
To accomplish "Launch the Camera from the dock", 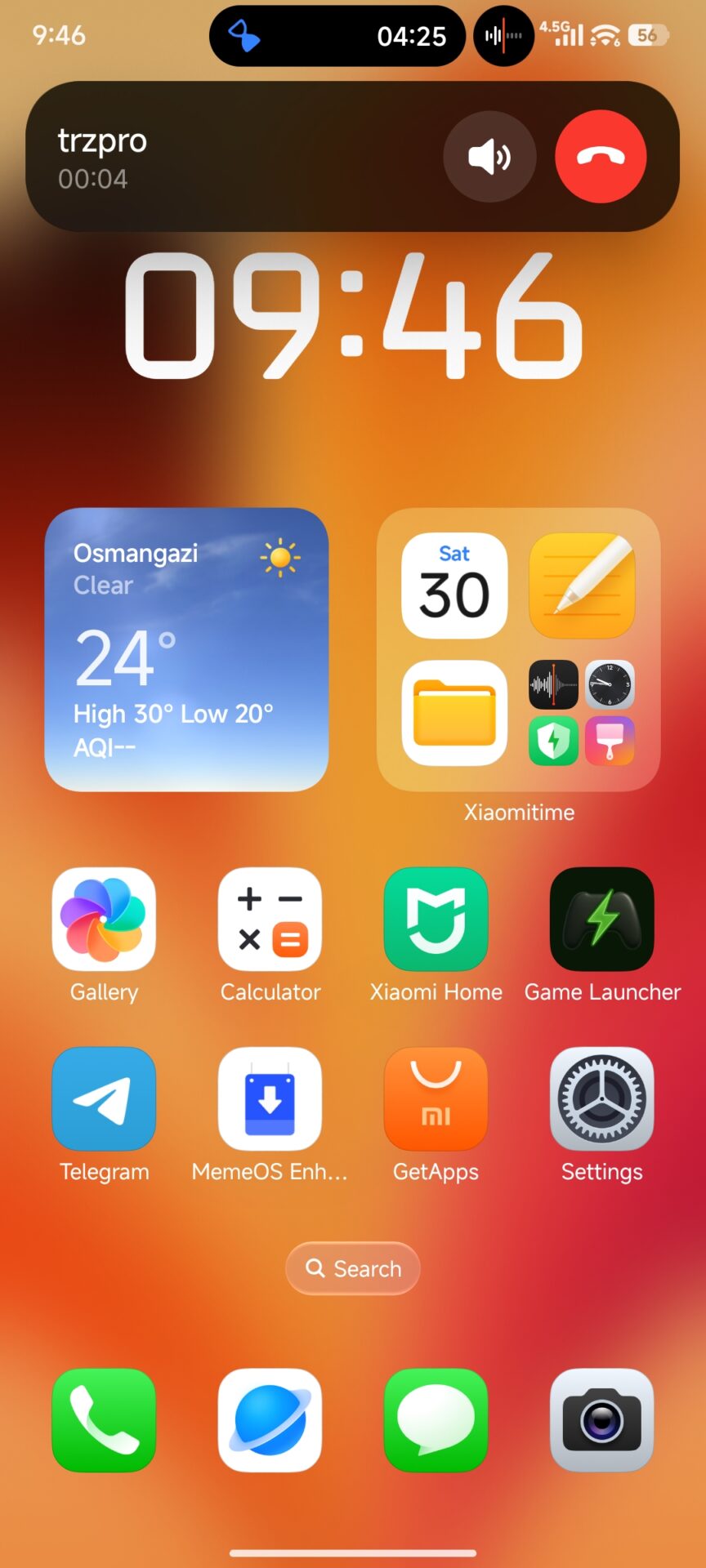I will click(602, 1420).
